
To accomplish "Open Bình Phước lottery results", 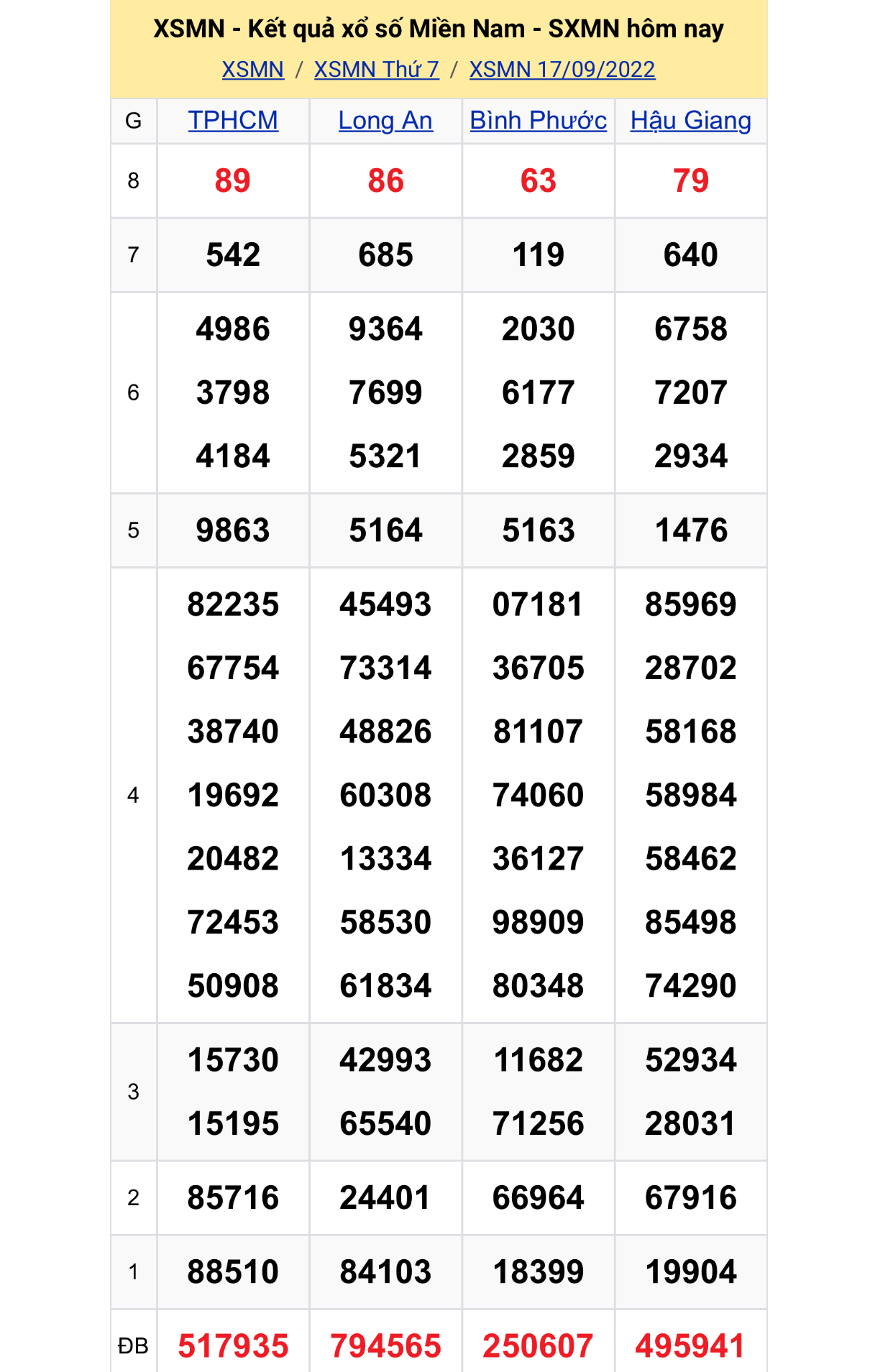I will click(x=538, y=120).
